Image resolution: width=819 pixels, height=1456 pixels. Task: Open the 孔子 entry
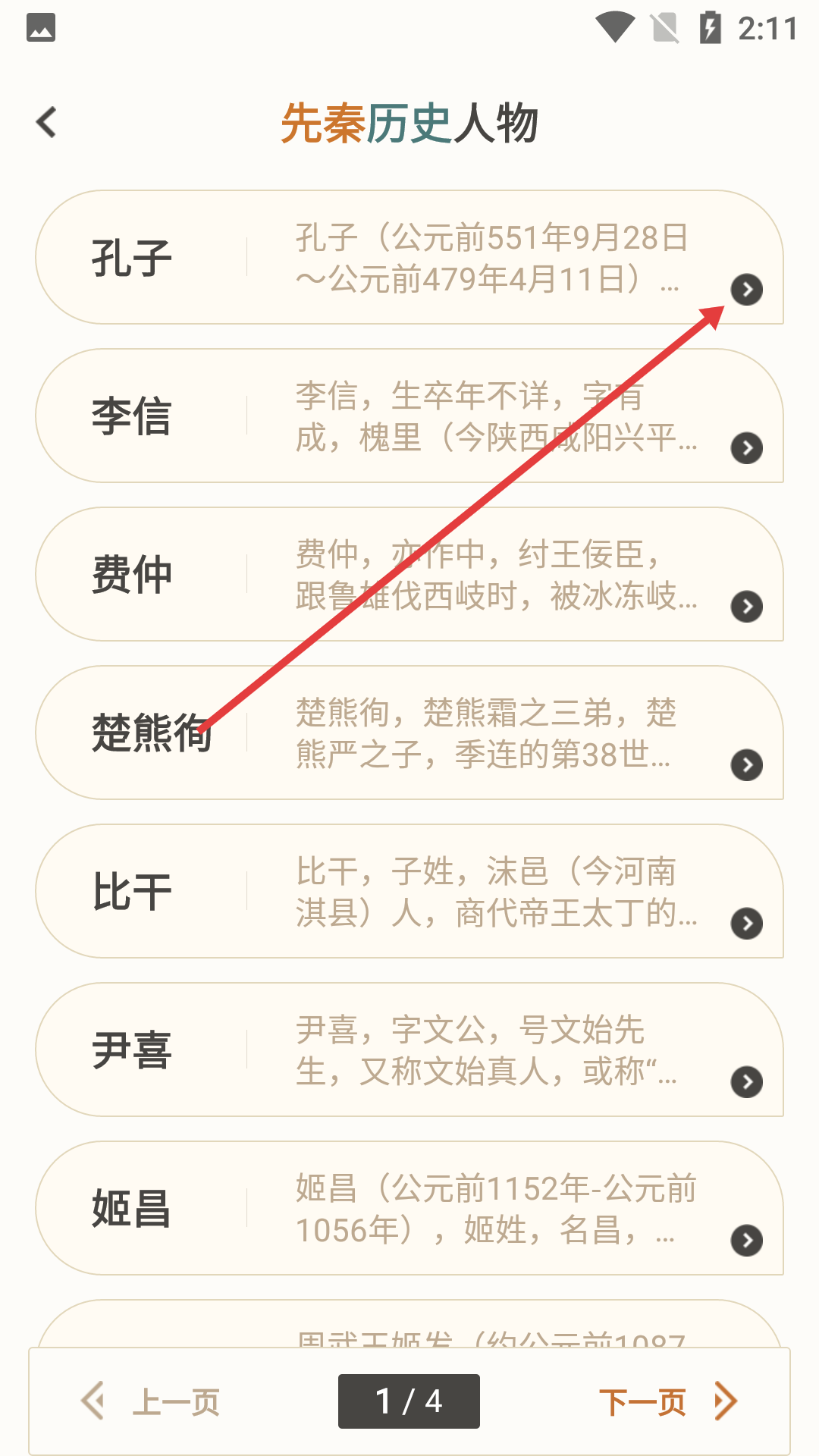click(409, 258)
